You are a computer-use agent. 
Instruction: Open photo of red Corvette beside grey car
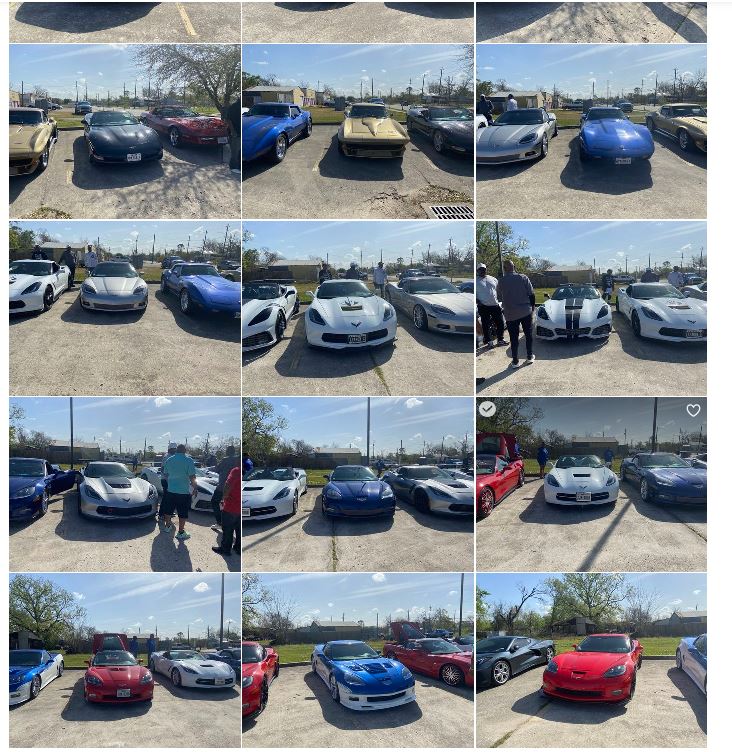(591, 660)
